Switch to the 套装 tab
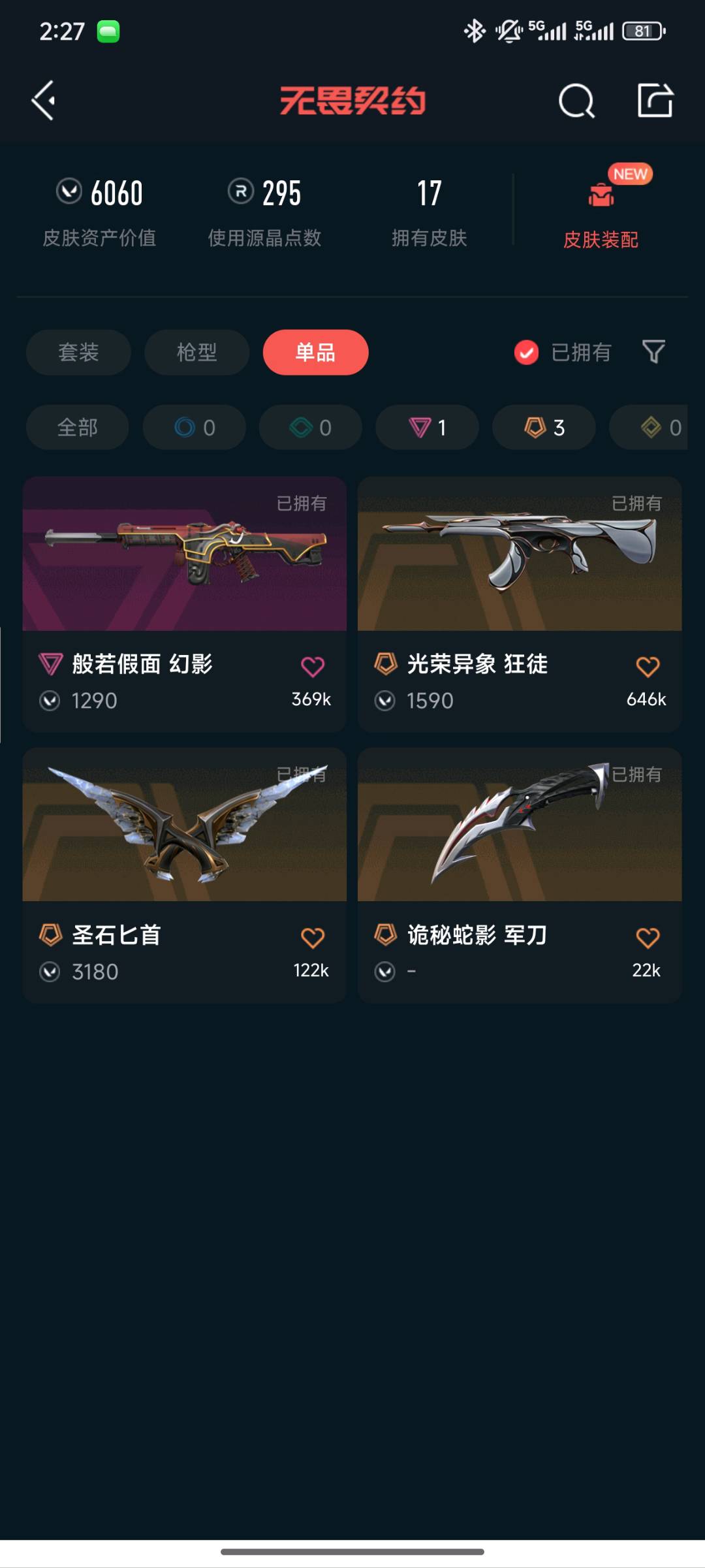Screen dimensions: 705x1568 (78, 353)
